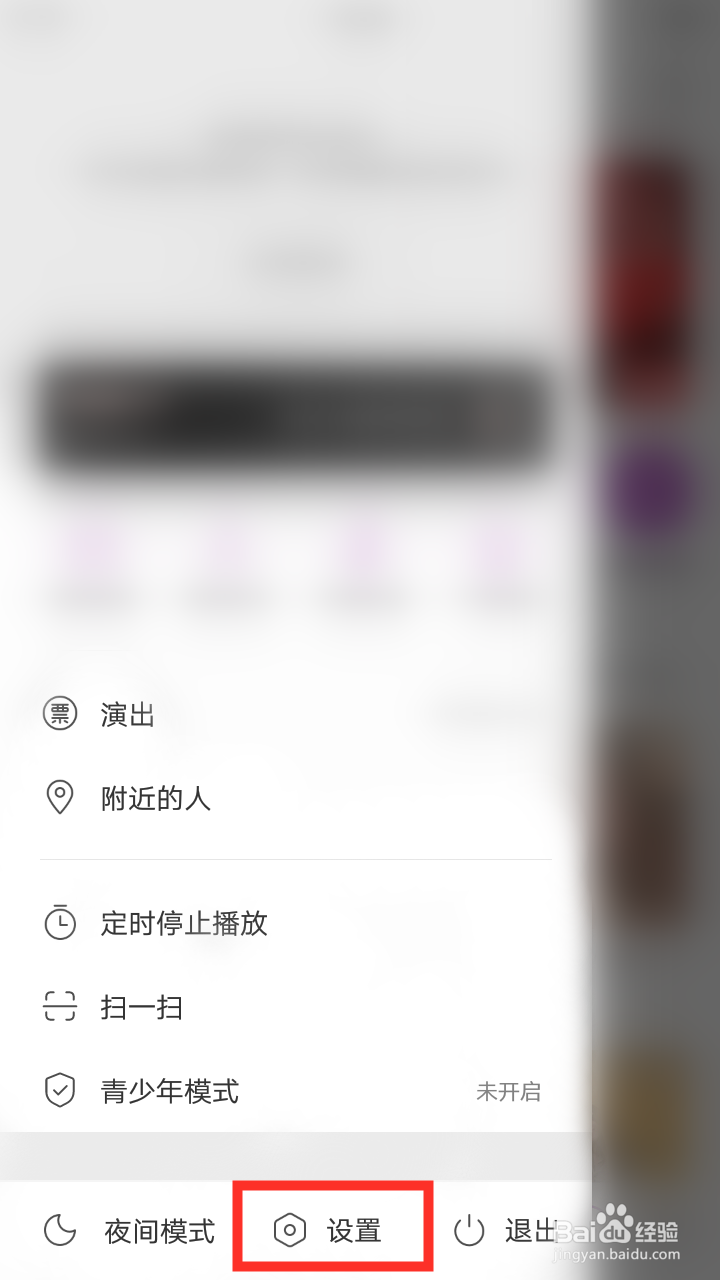The image size is (720, 1280).
Task: Open the 演出 shows page
Action: 128,714
